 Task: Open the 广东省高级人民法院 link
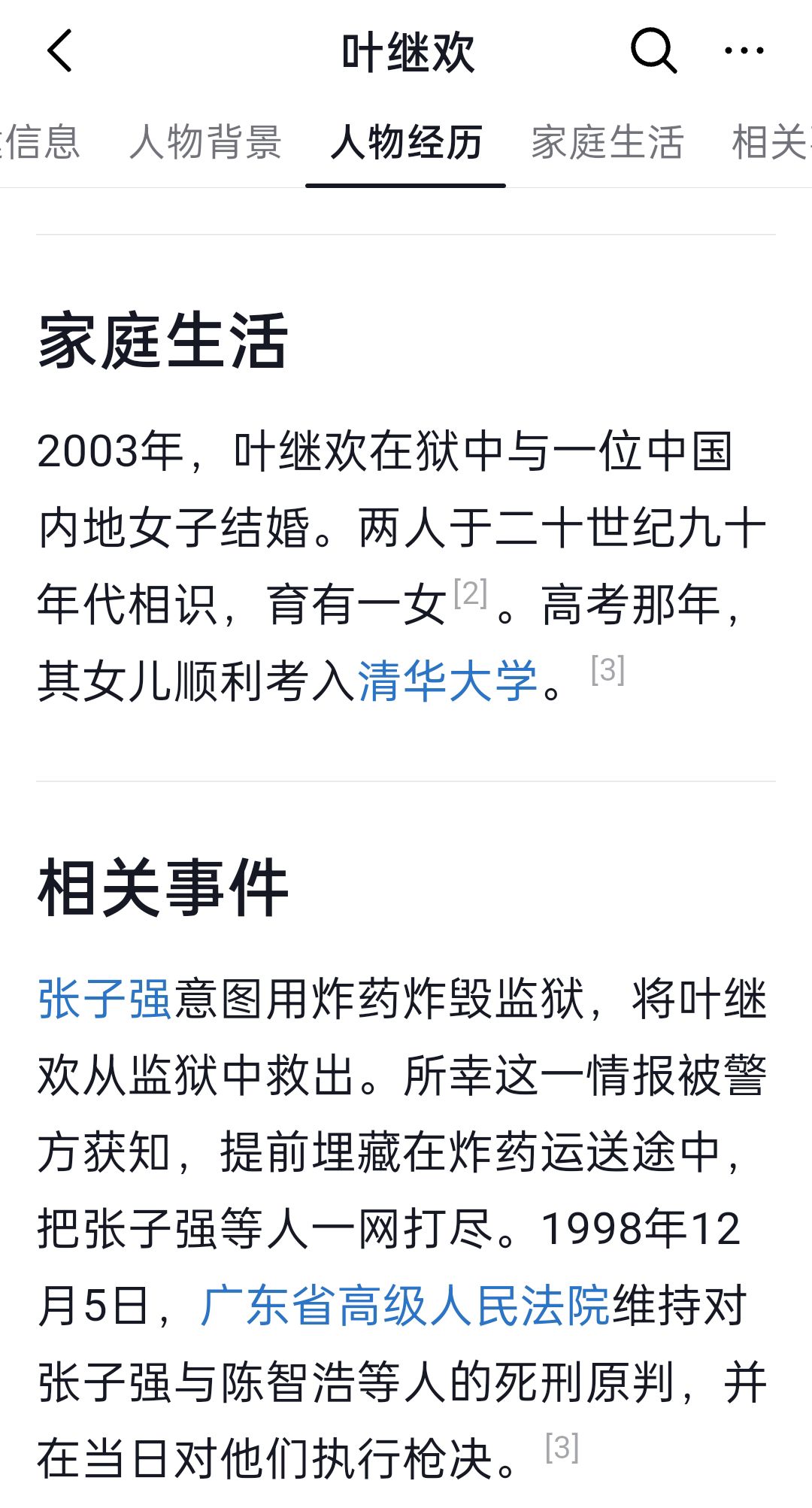[x=405, y=1305]
